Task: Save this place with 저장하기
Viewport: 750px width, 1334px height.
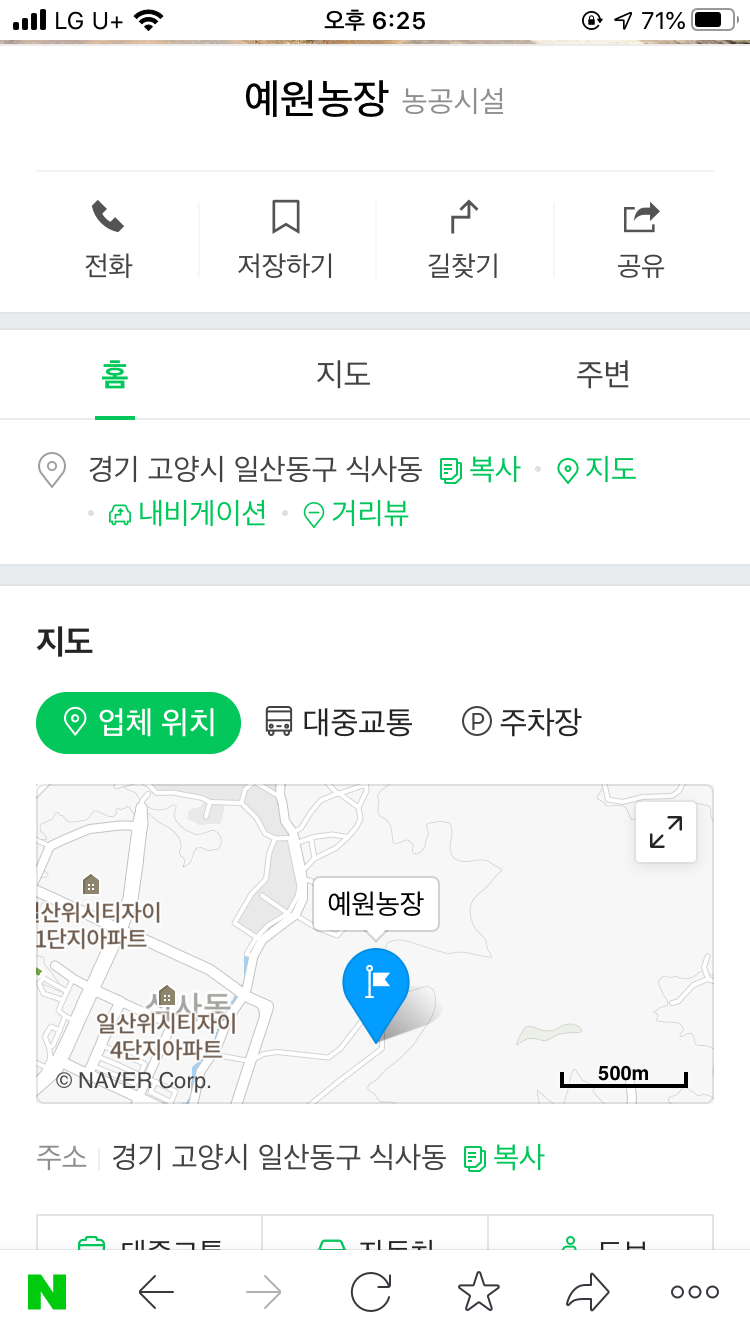Action: [285, 240]
